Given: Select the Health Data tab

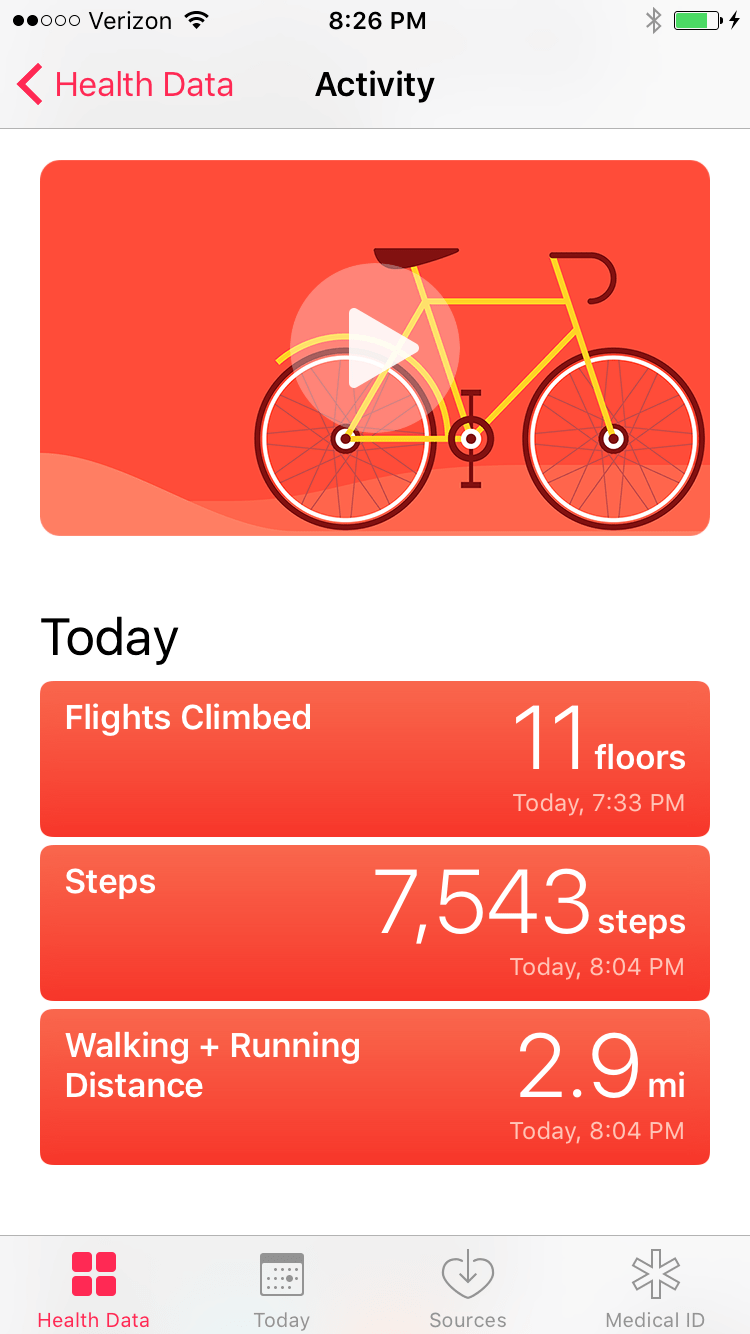Looking at the screenshot, I should (x=94, y=1289).
